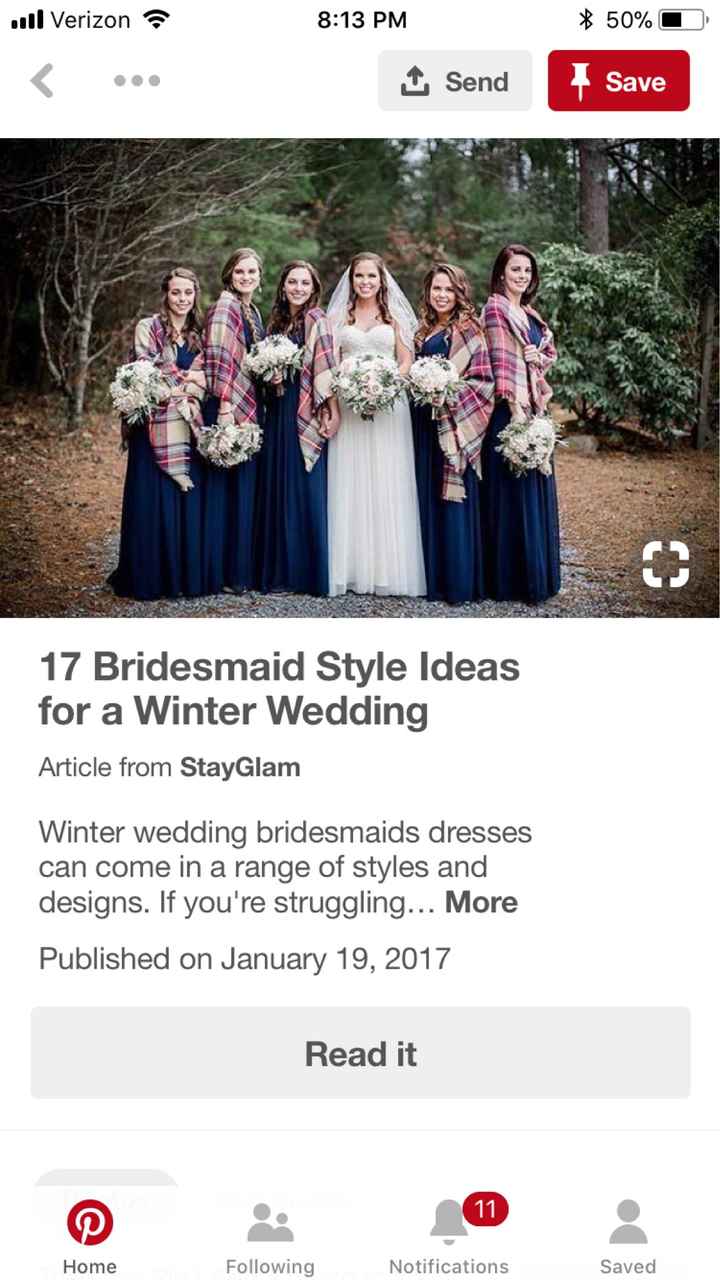Image resolution: width=720 pixels, height=1280 pixels.
Task: Expand the photo with the fullscreen icon
Action: click(x=664, y=564)
